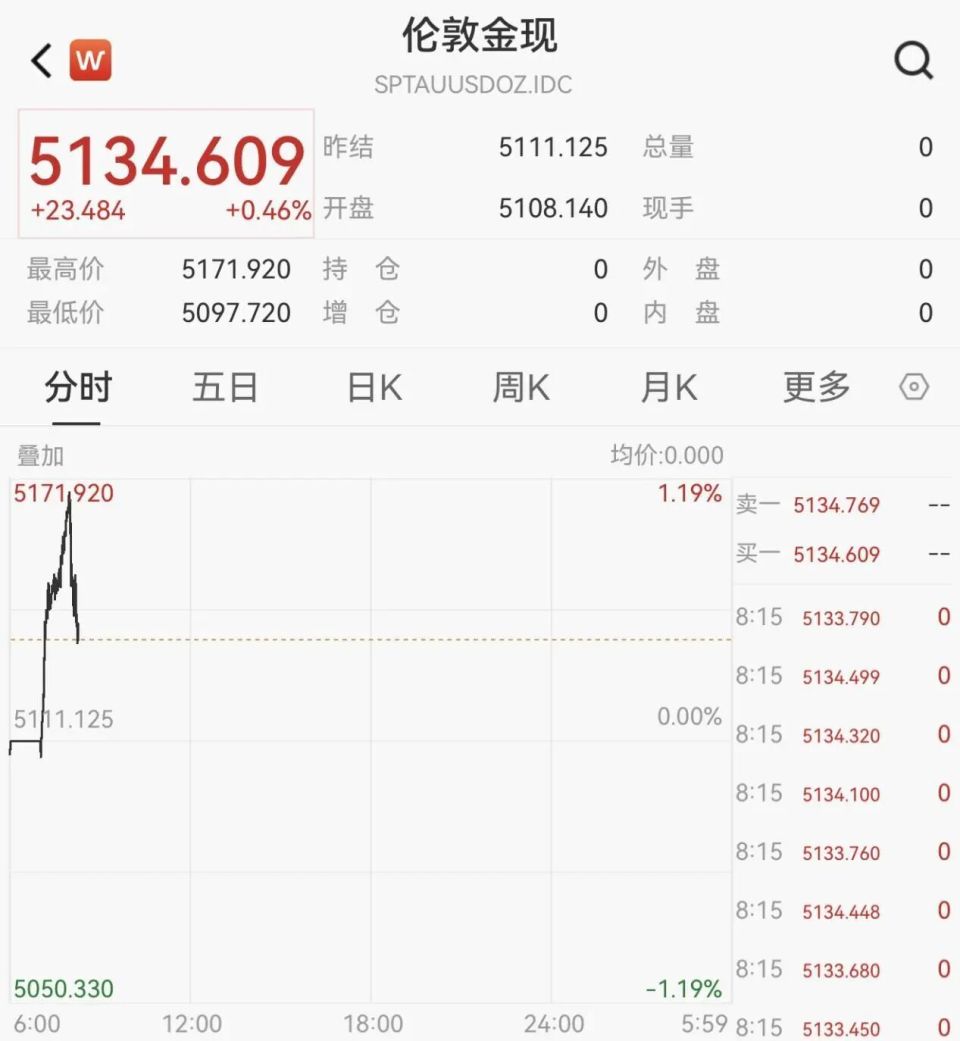The image size is (960, 1041).
Task: Tap the back arrow icon
Action: (x=38, y=60)
